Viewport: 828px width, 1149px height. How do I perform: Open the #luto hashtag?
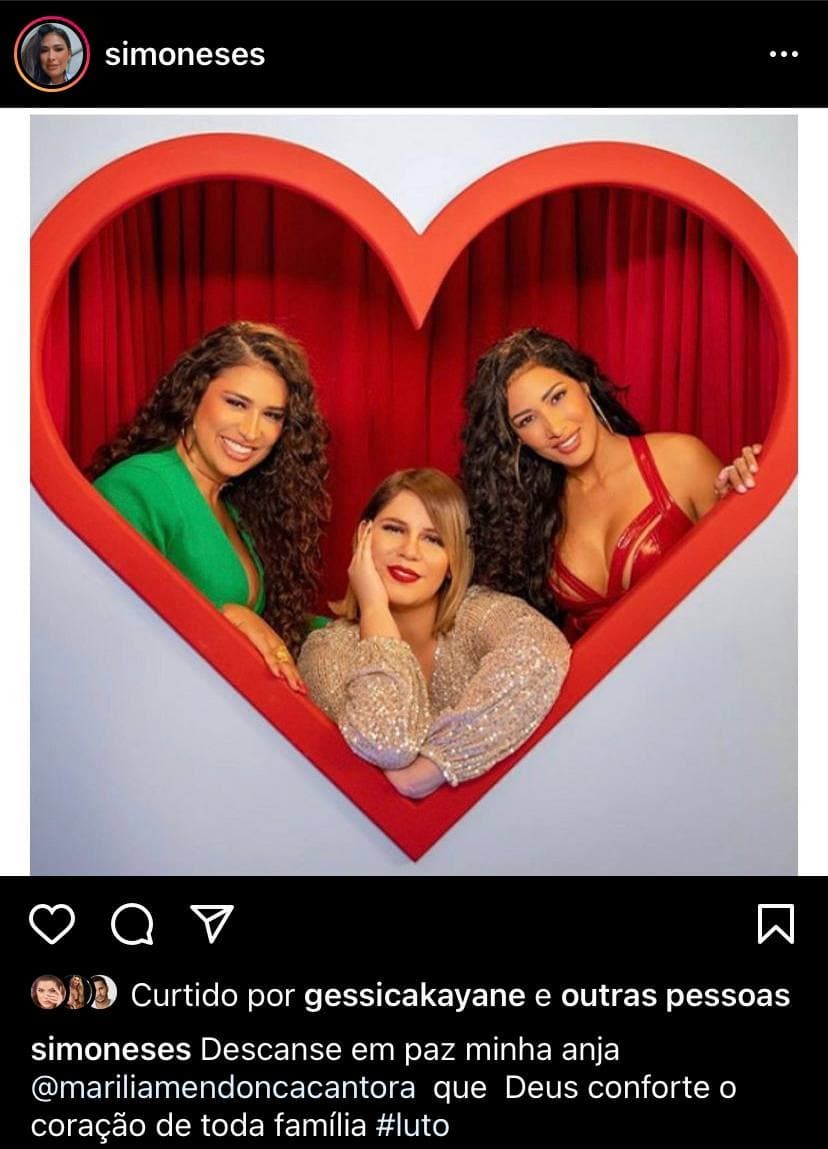[x=412, y=1125]
